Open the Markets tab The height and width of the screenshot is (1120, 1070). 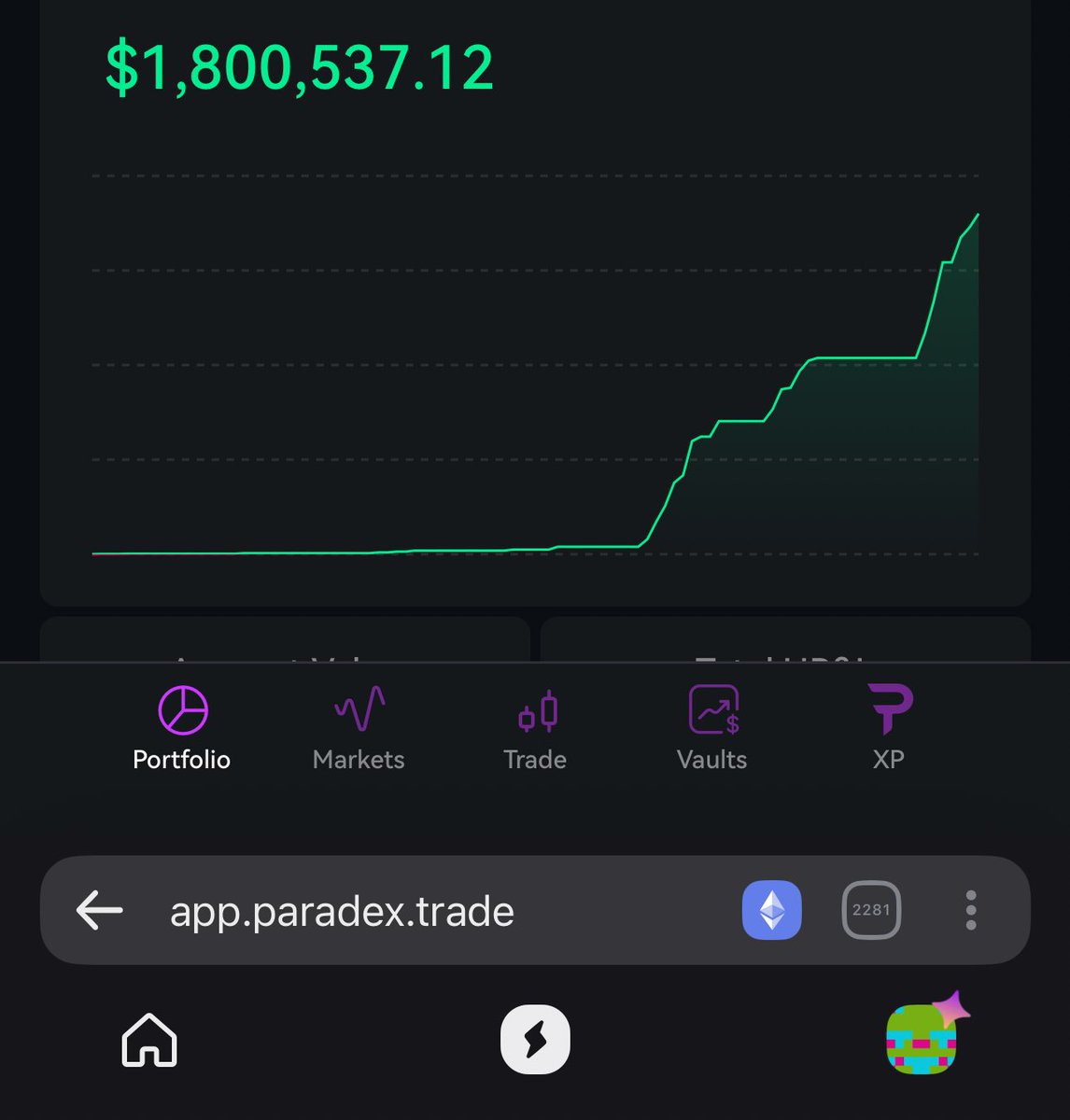[x=359, y=730]
